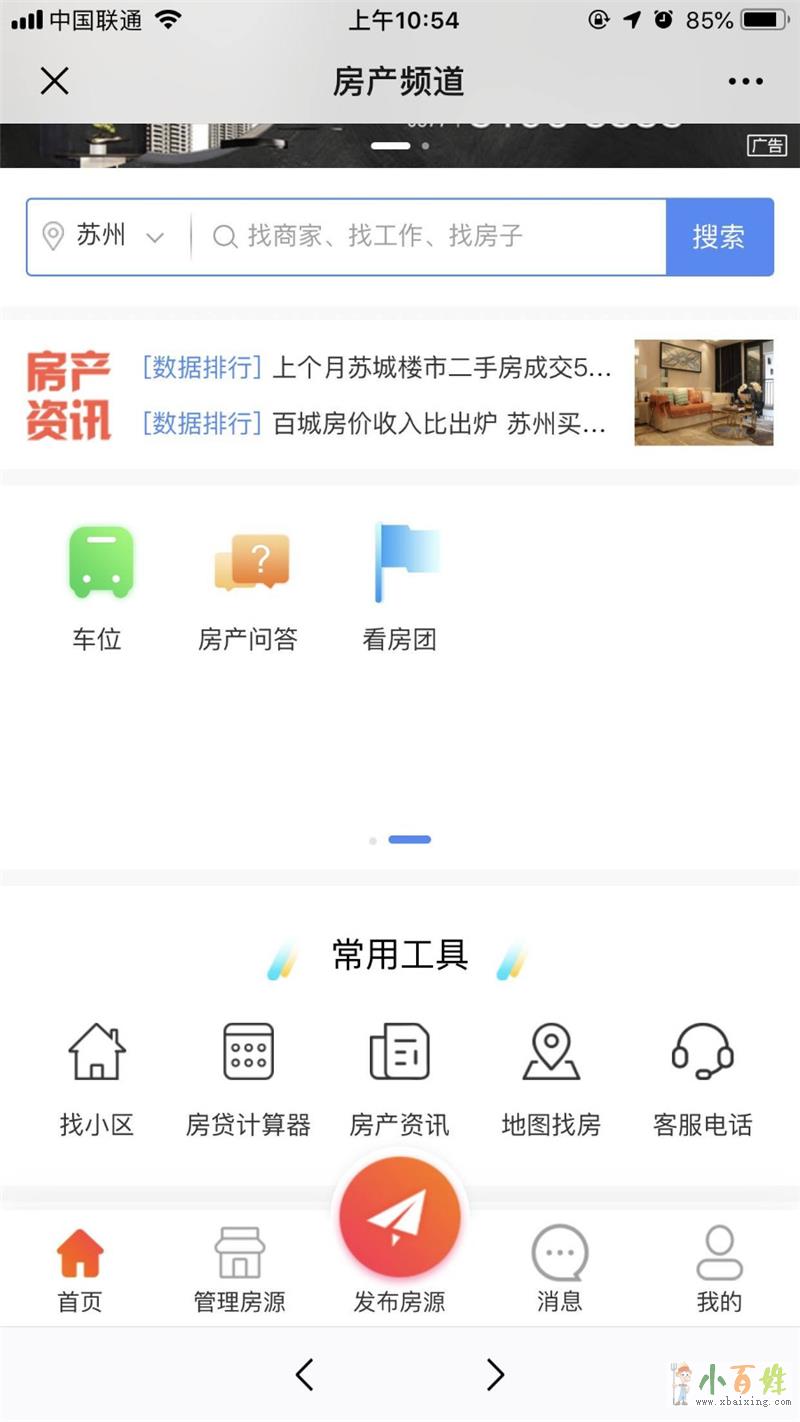Switch to the 管理房源 tab
800x1422 pixels.
[x=239, y=1270]
